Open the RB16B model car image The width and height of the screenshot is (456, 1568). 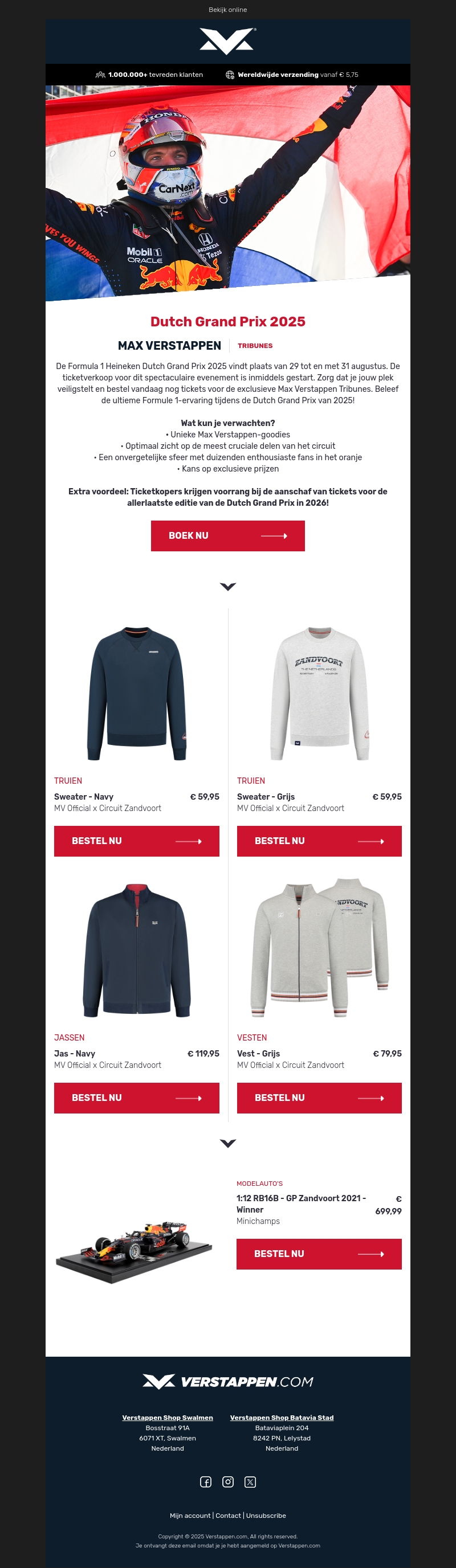click(134, 1251)
